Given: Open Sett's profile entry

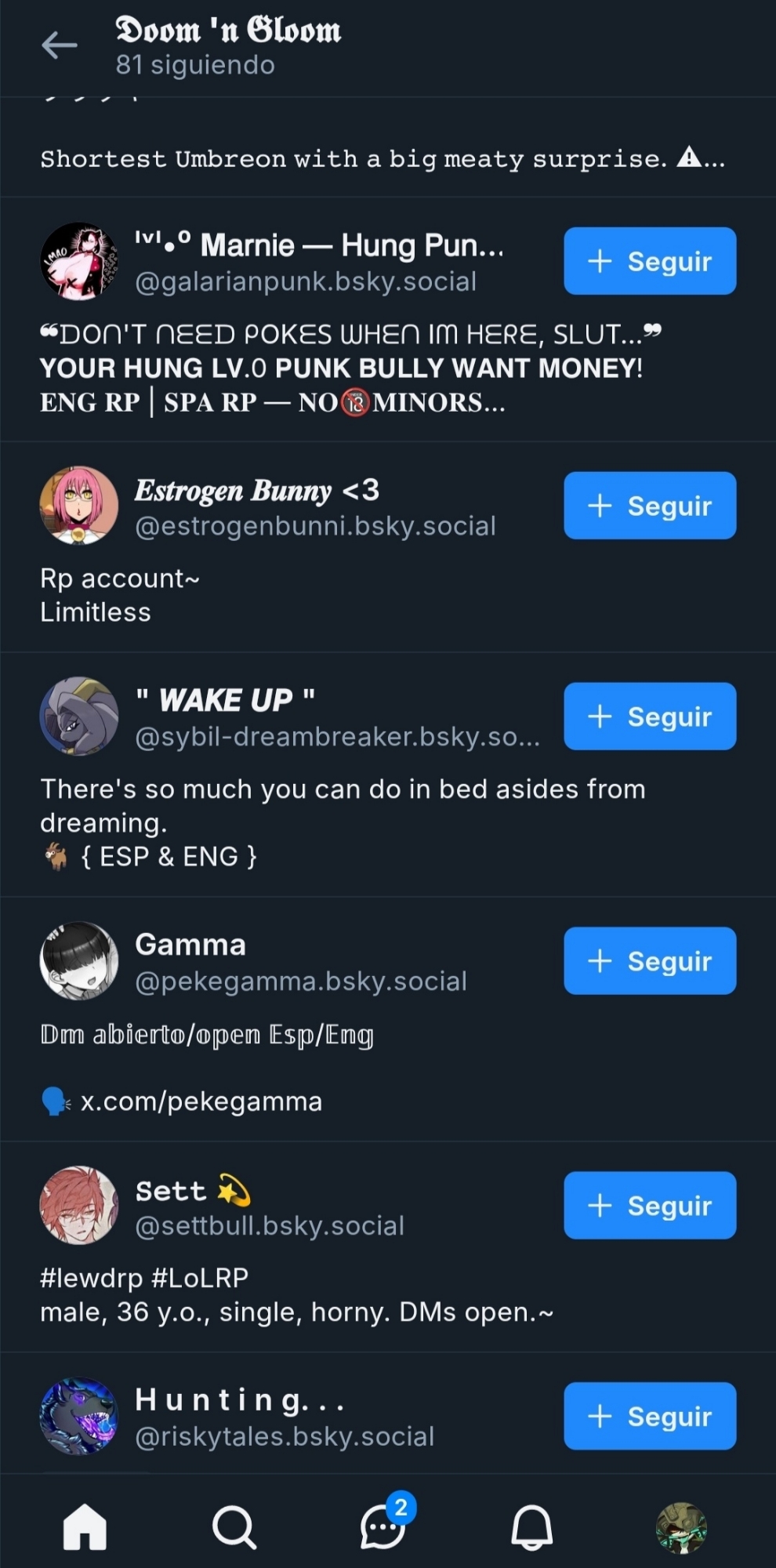Looking at the screenshot, I should click(x=270, y=1207).
